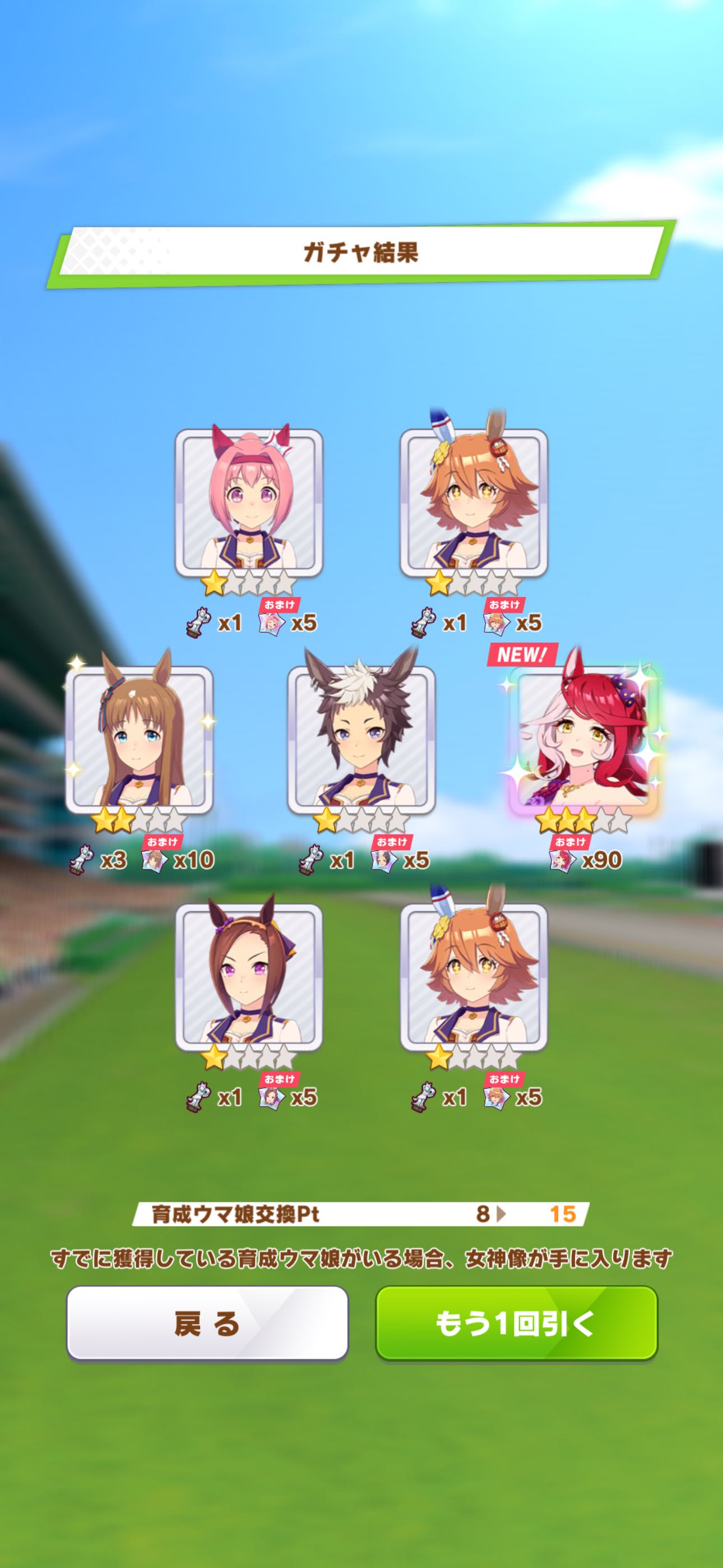Pull again with もう1回引く button
Viewport: 723px width, 1568px height.
[x=516, y=1323]
